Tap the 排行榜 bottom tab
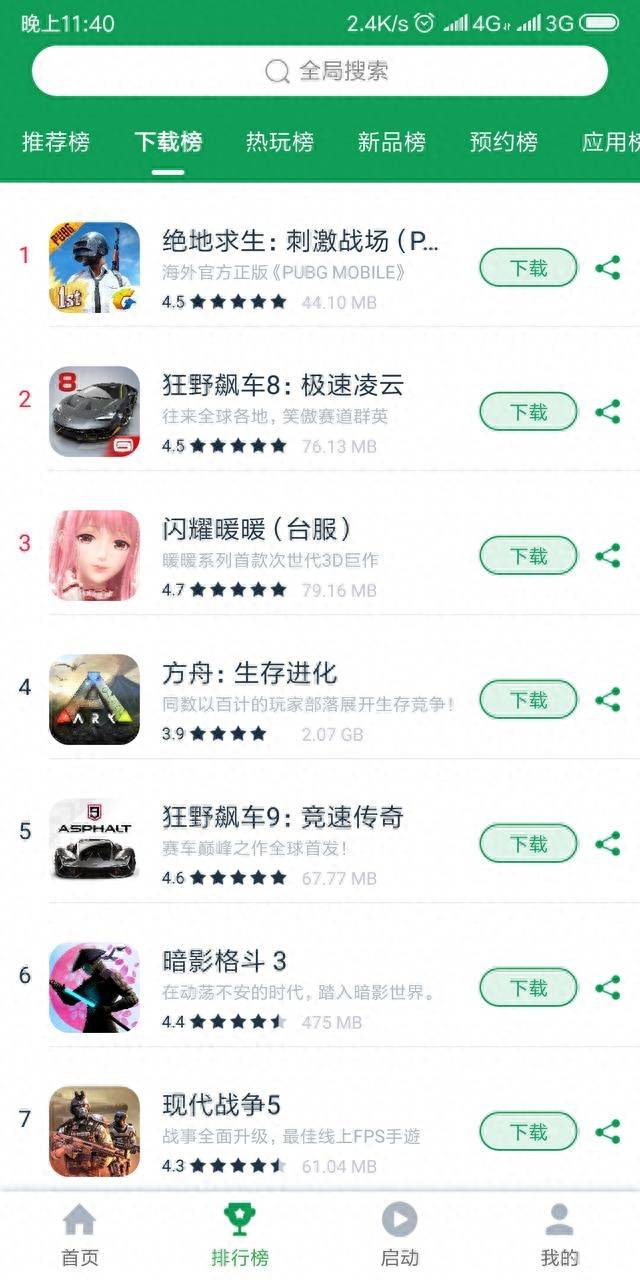Image resolution: width=640 pixels, height=1280 pixels. [x=240, y=1235]
